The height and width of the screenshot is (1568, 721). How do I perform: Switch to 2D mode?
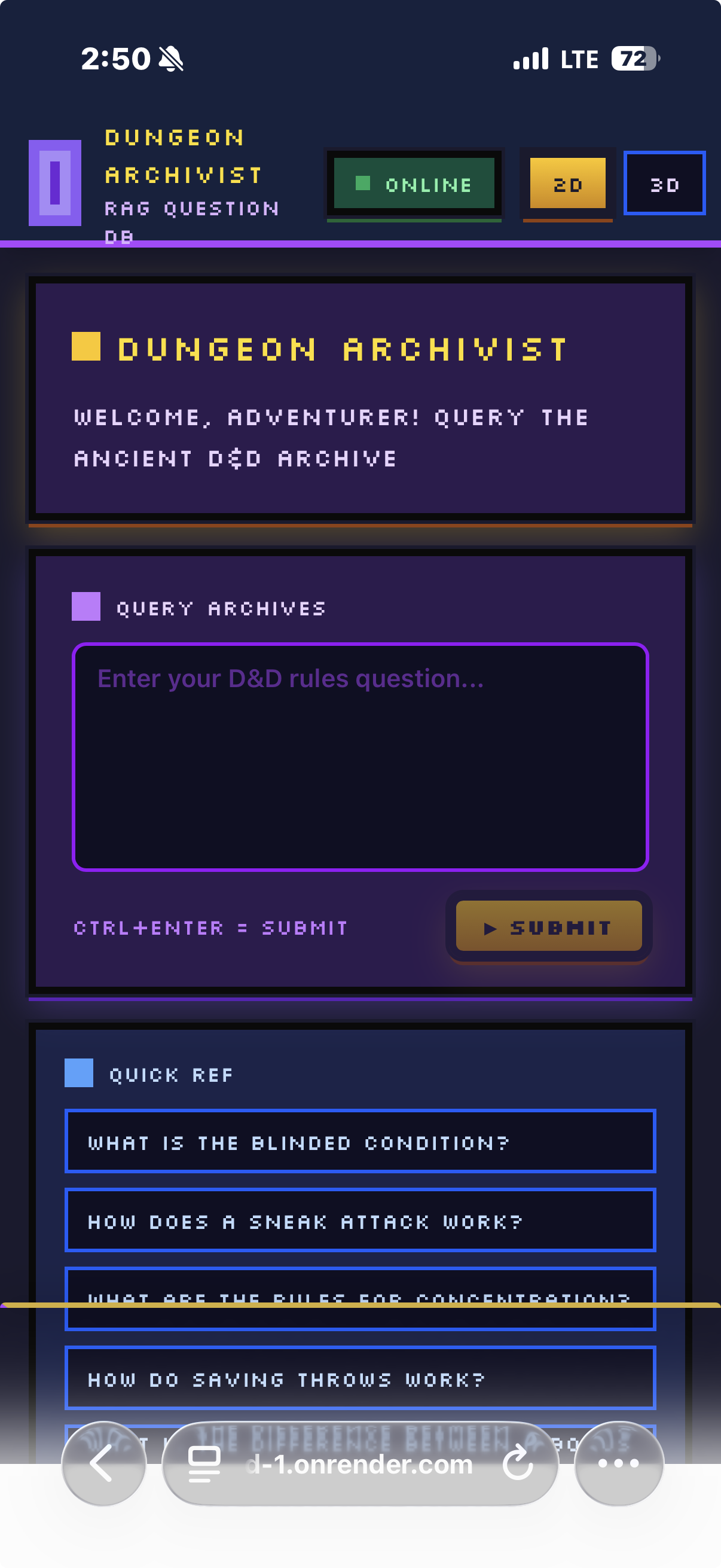click(567, 184)
